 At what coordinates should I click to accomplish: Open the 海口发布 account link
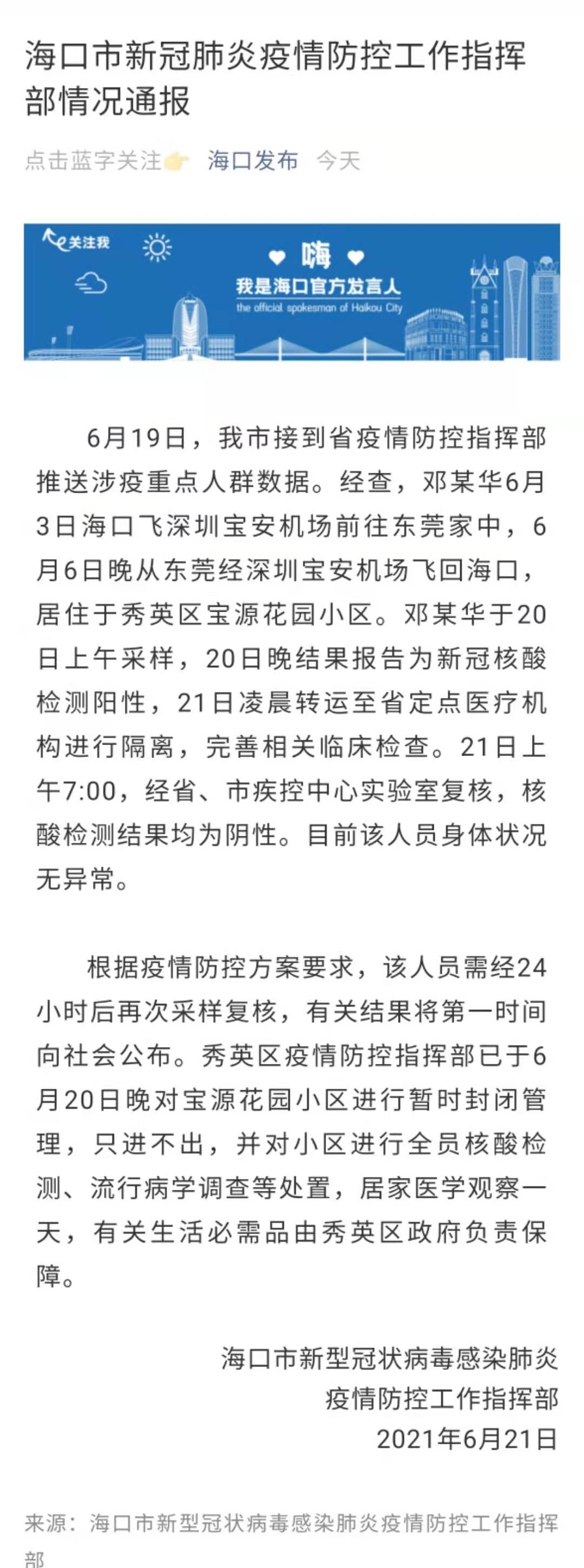point(253,160)
